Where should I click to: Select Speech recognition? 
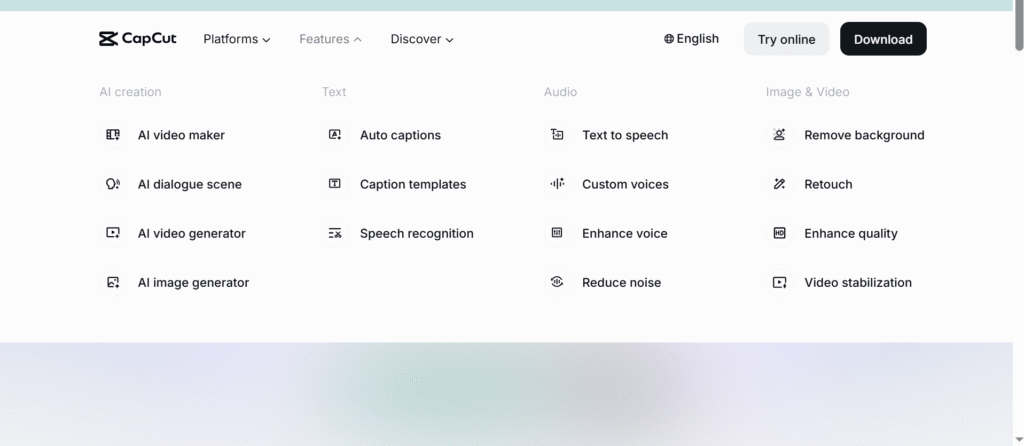[x=416, y=233]
